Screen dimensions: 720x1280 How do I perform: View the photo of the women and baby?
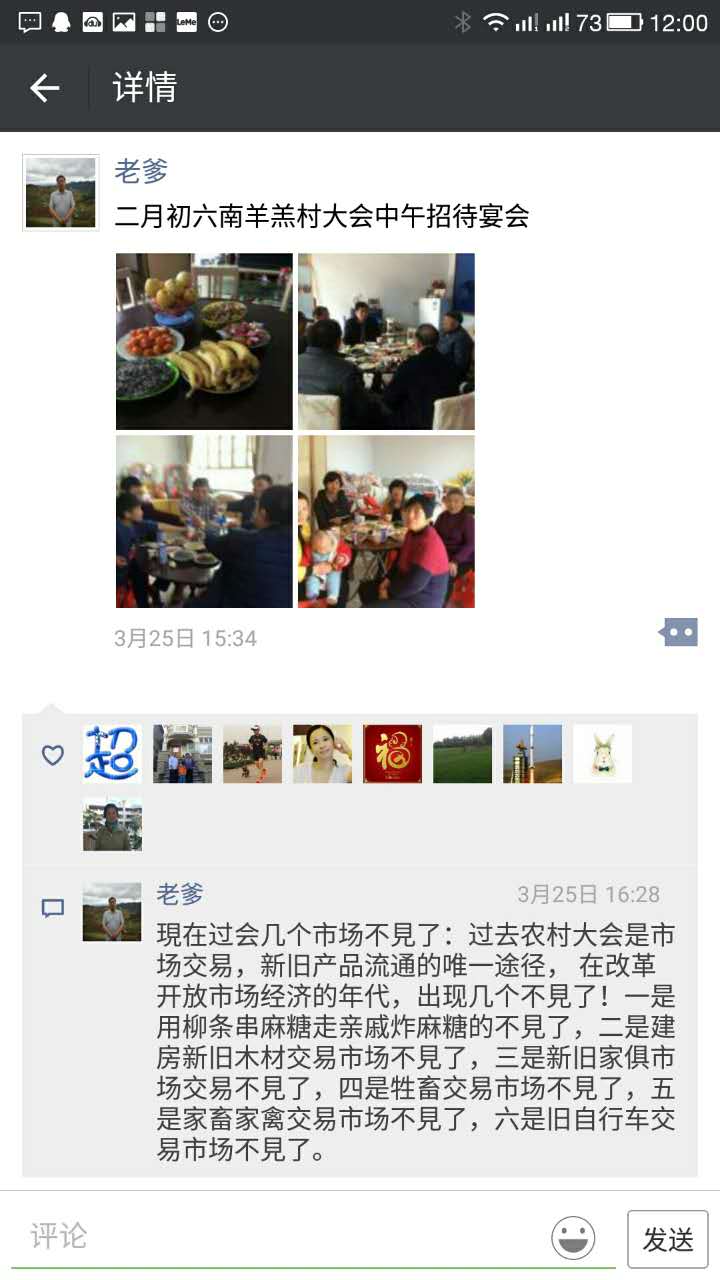click(386, 521)
